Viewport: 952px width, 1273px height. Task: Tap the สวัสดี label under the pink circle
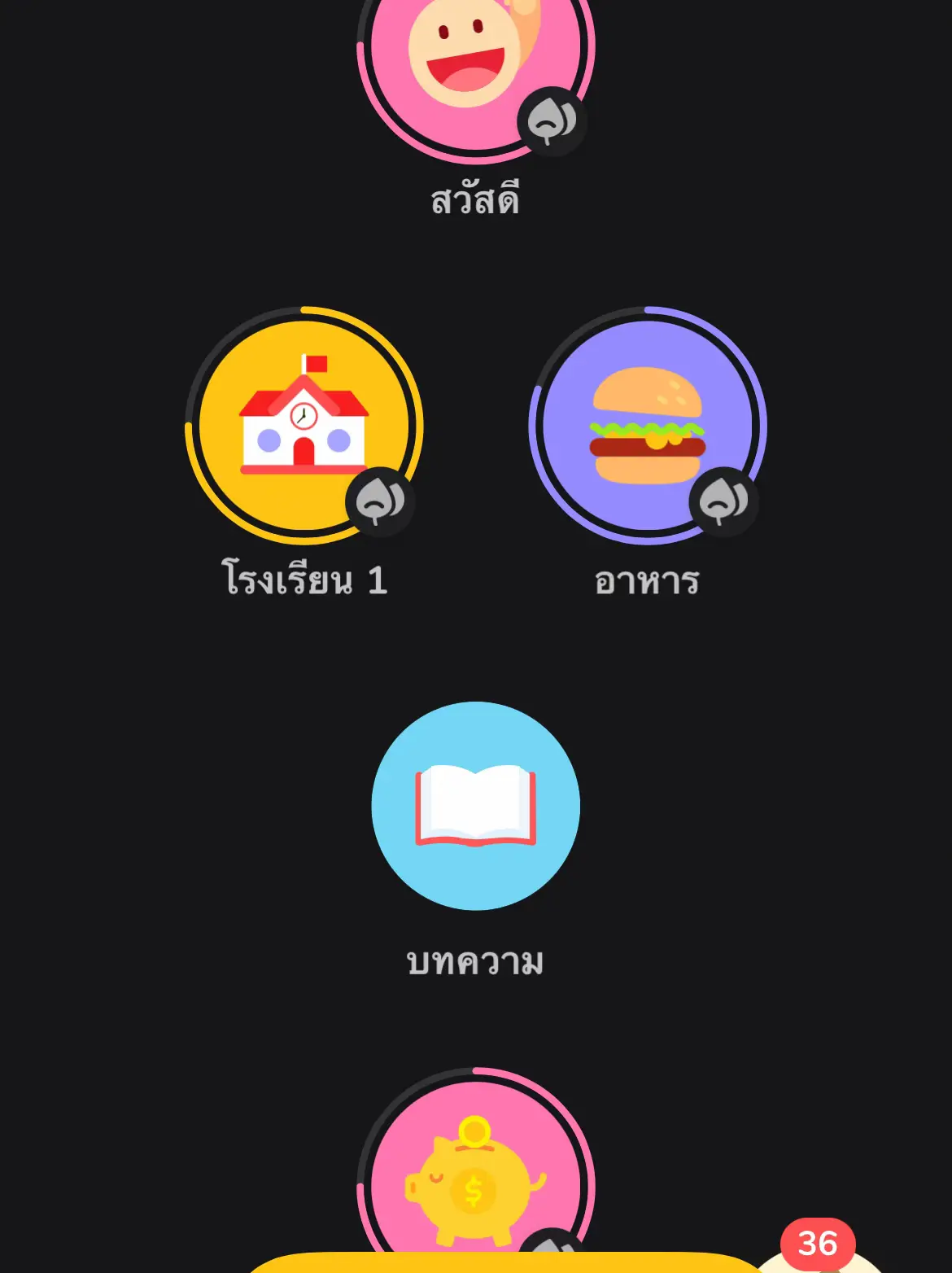click(474, 195)
